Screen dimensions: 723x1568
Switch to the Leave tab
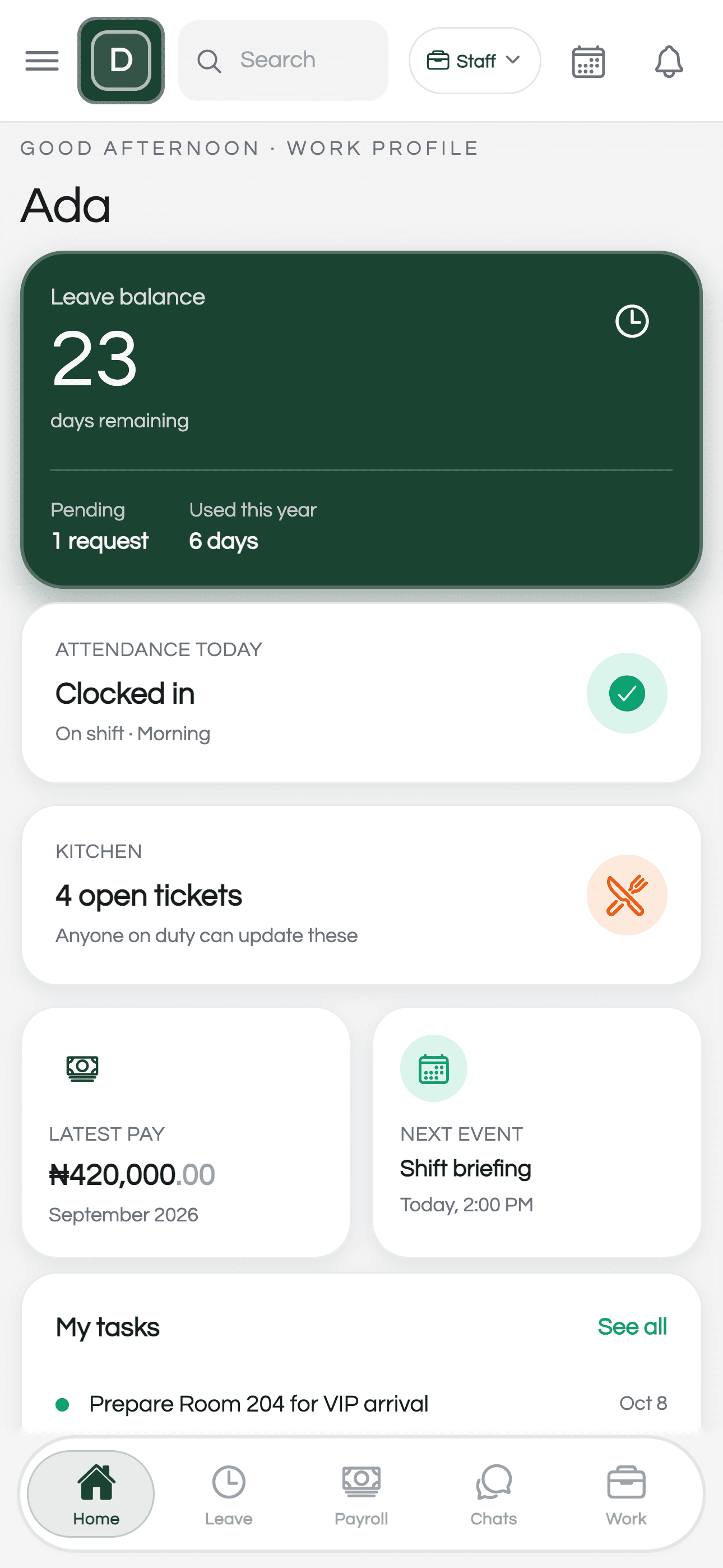pyautogui.click(x=229, y=1494)
